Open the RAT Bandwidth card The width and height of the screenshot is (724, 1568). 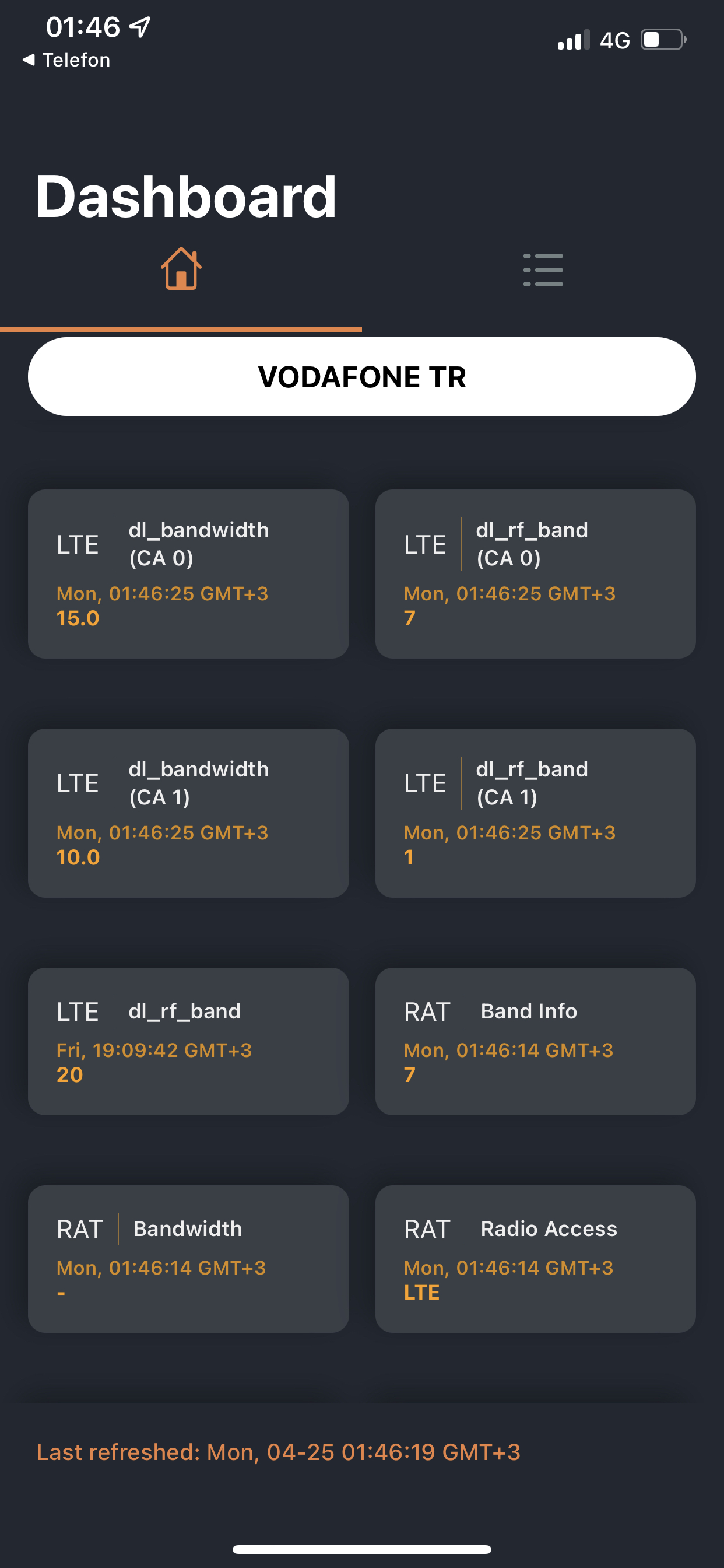coord(189,1259)
